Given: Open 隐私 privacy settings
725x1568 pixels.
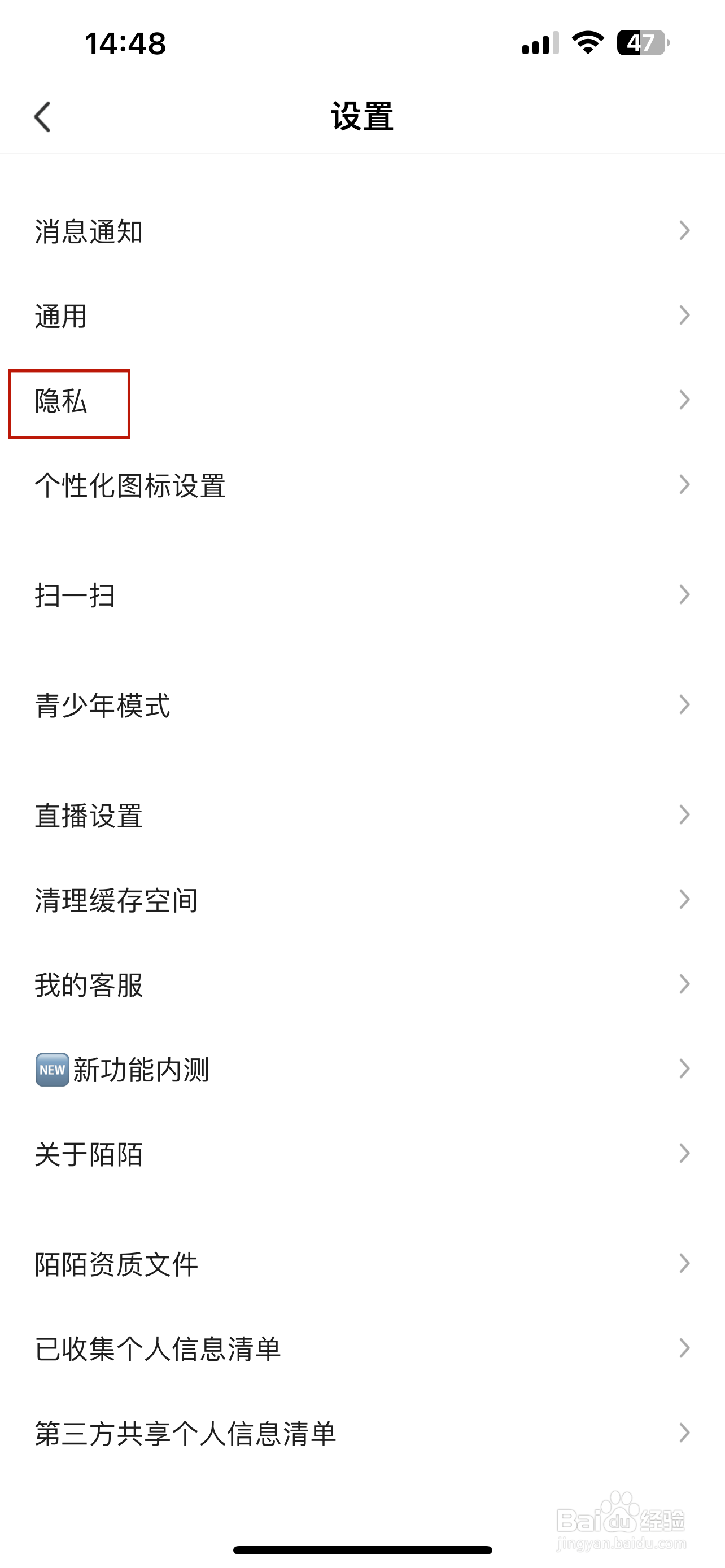Looking at the screenshot, I should tap(362, 400).
